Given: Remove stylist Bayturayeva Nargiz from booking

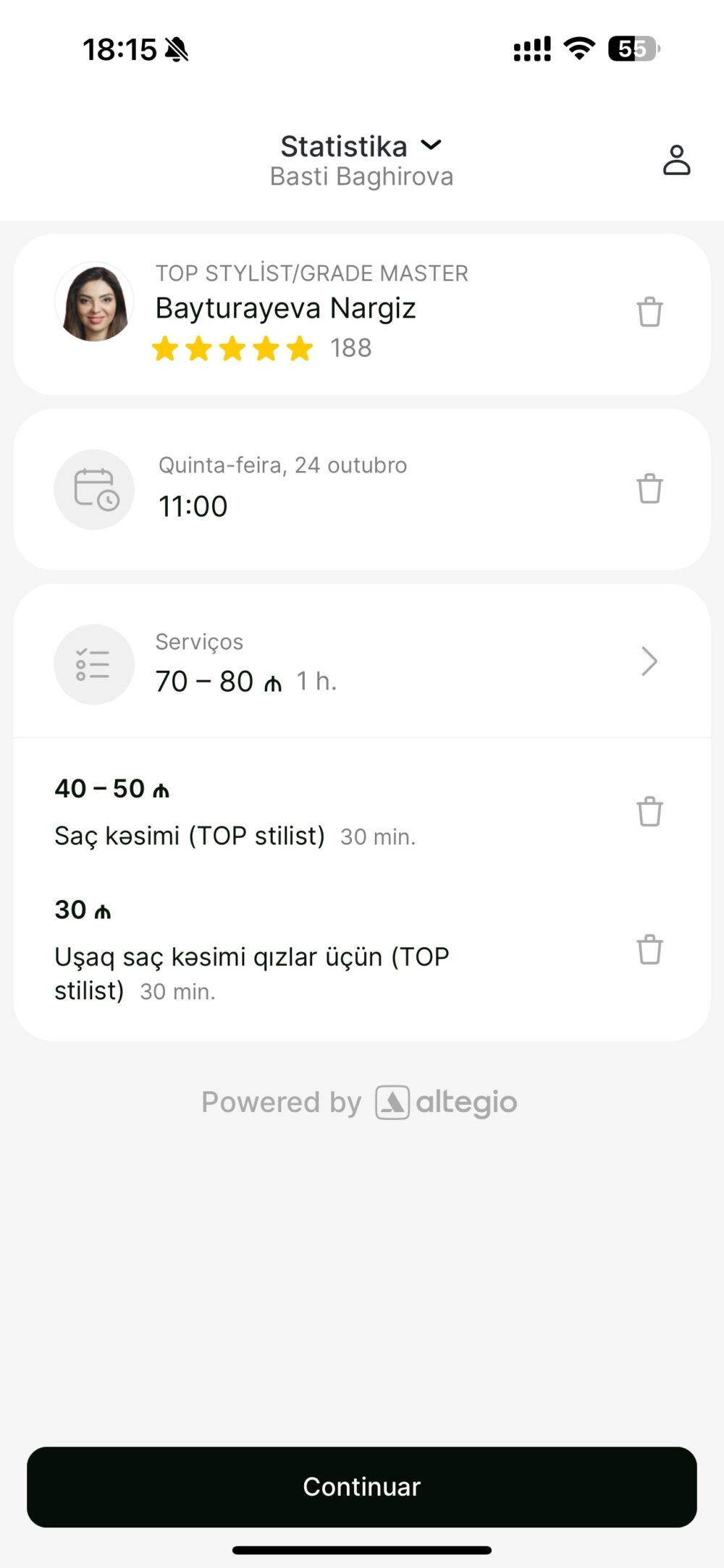Looking at the screenshot, I should click(x=649, y=313).
